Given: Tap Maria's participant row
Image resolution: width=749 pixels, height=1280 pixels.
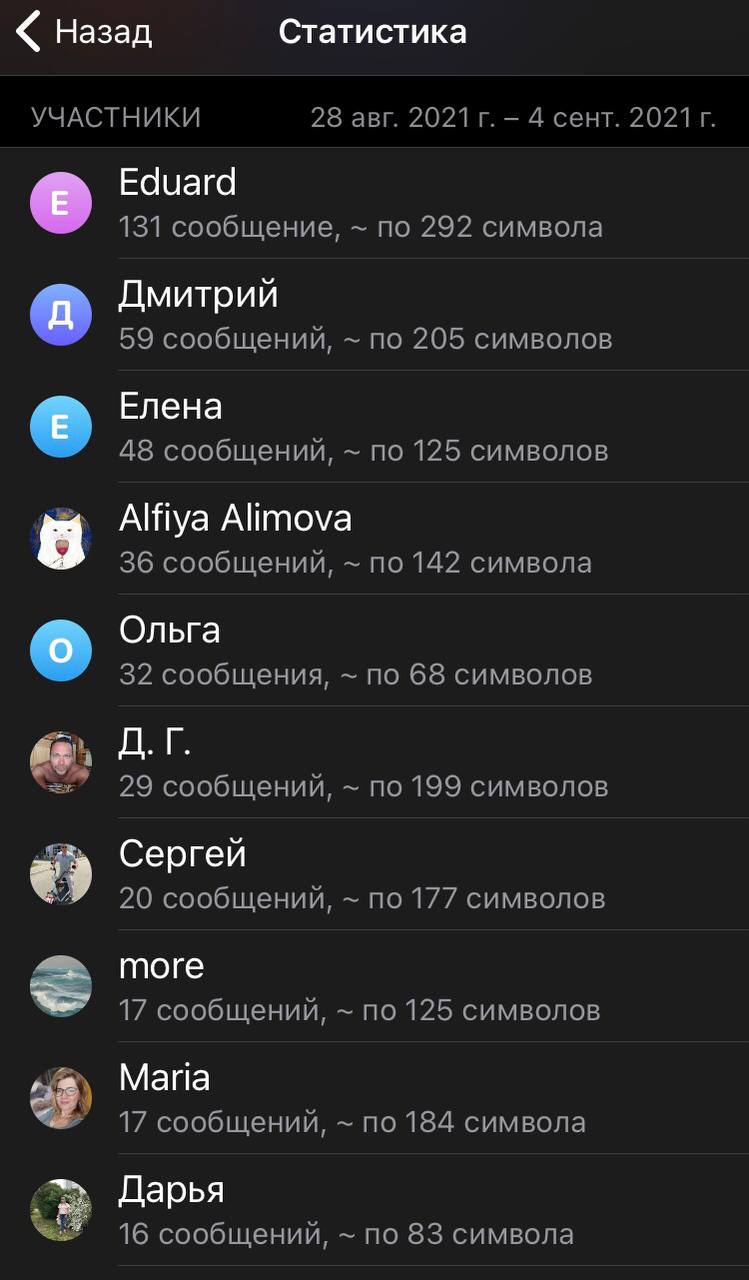Looking at the screenshot, I should (374, 1099).
